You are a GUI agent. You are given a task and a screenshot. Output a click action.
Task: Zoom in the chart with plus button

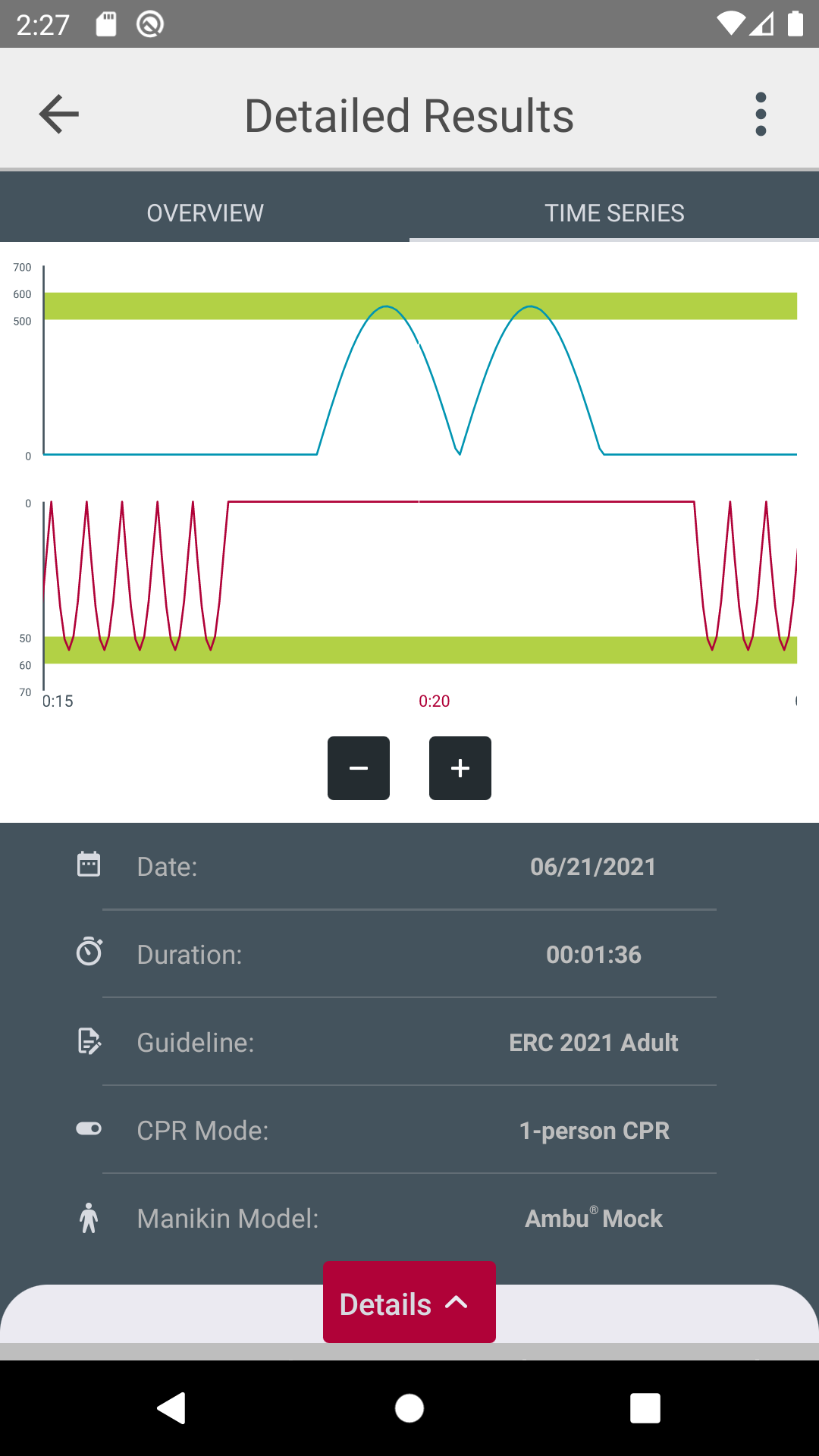(x=460, y=768)
